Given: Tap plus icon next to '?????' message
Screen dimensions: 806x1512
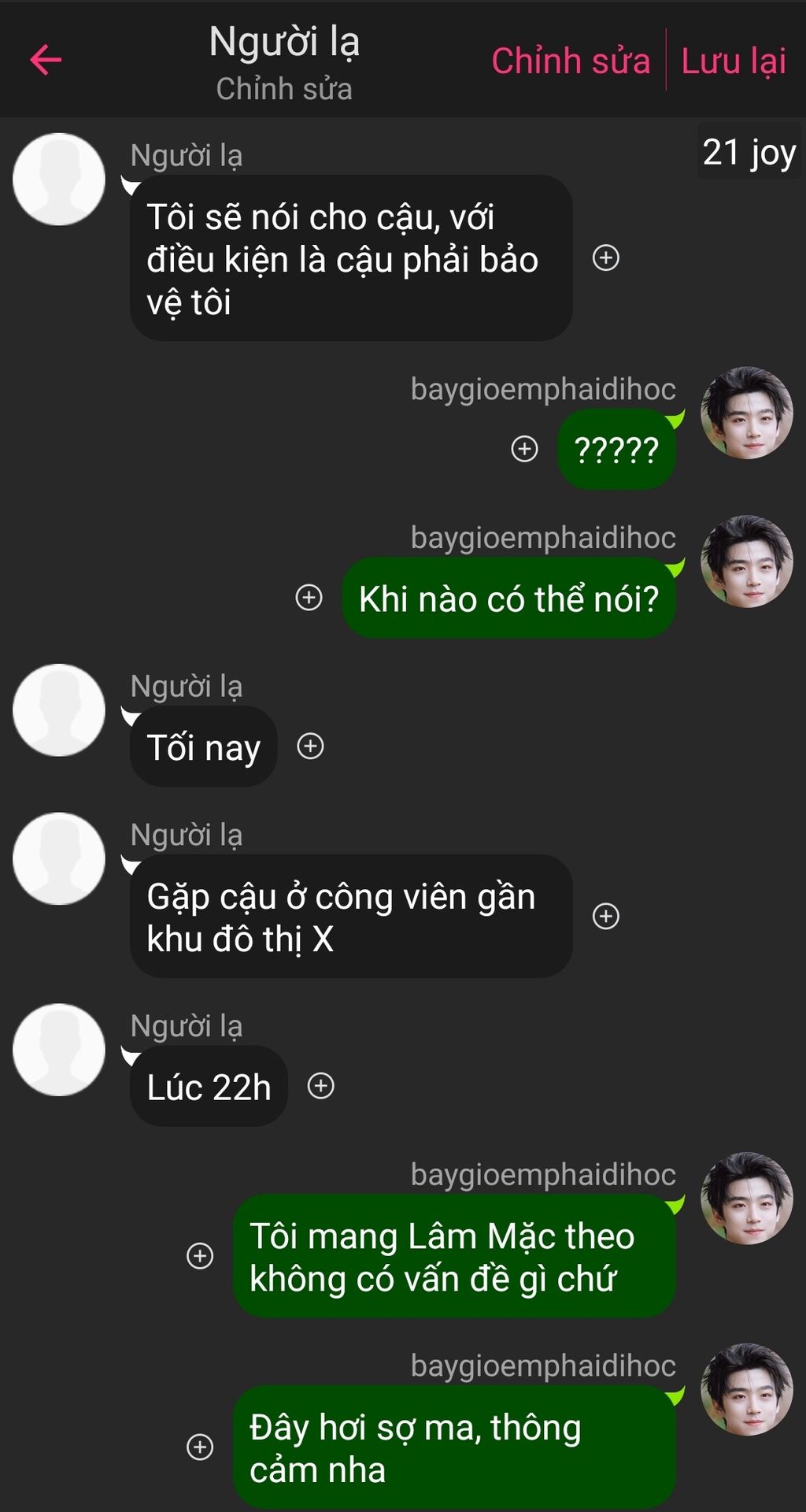Looking at the screenshot, I should (524, 449).
